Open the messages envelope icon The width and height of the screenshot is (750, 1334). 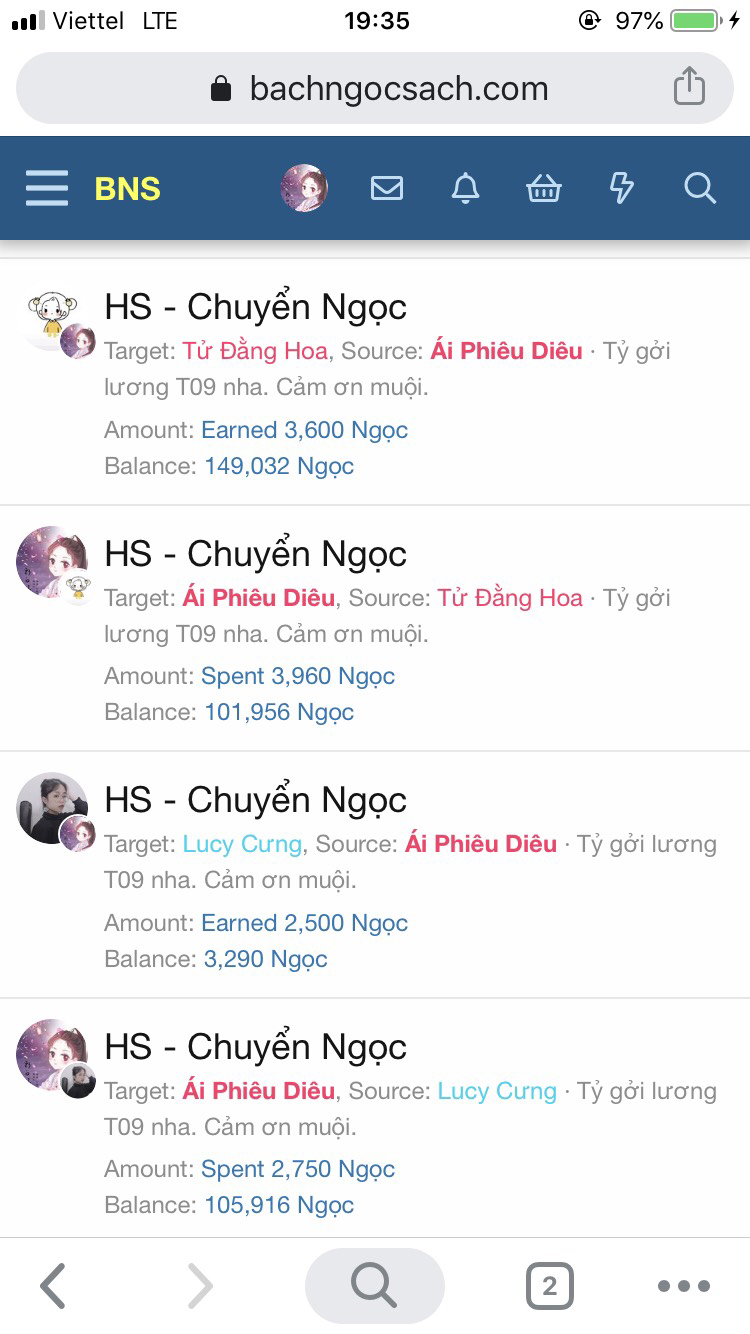[x=387, y=188]
